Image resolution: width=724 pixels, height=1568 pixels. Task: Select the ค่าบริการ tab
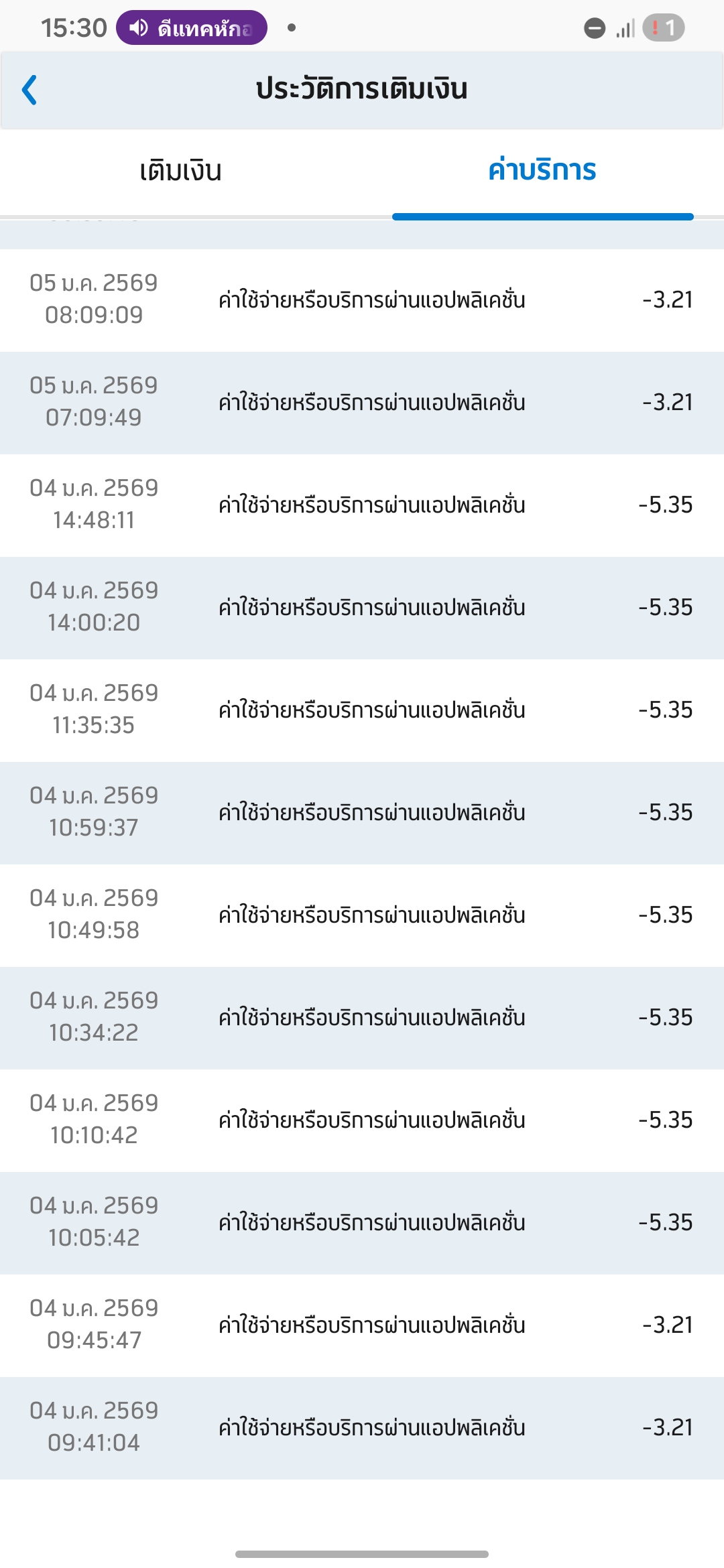click(x=542, y=171)
